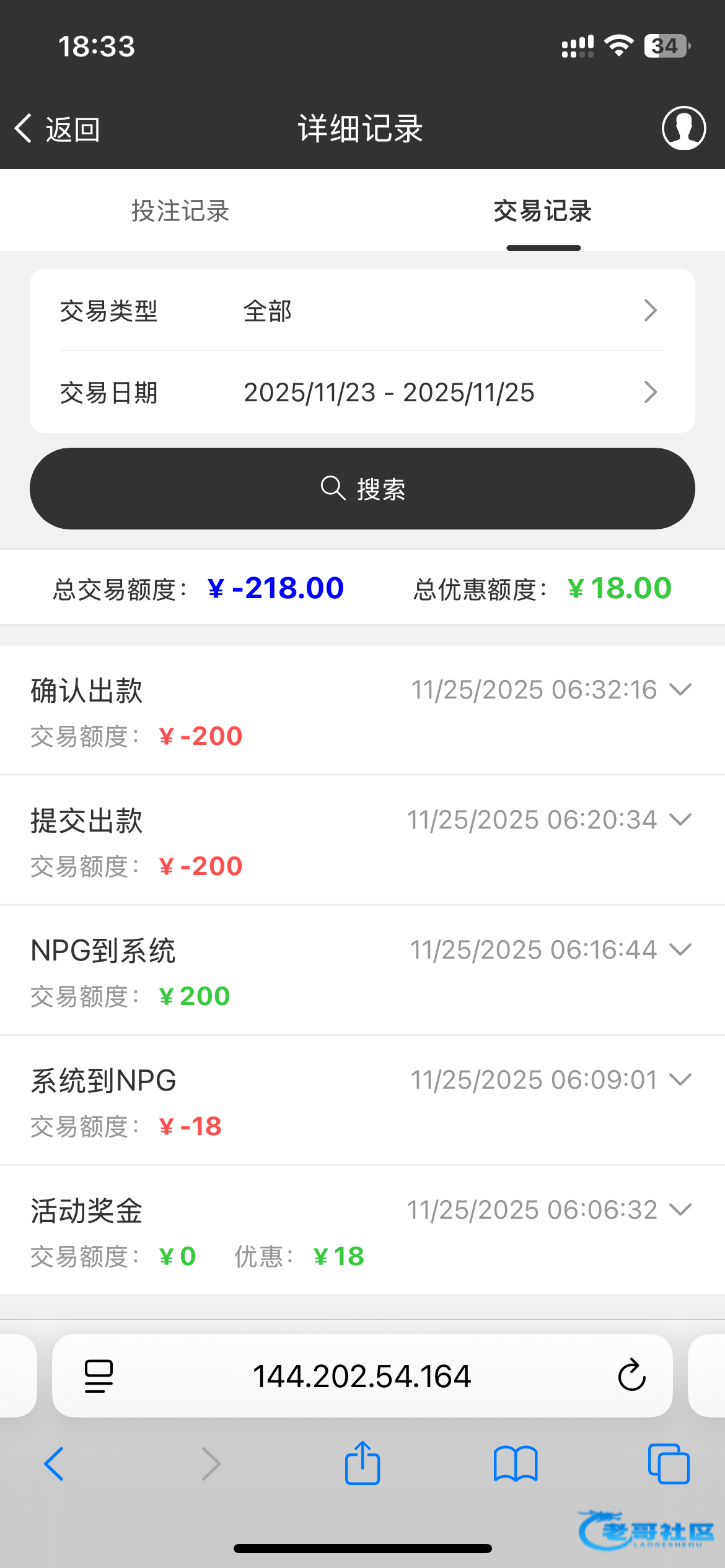Go to the previous page in Safari
Screen dimensions: 725x1568
pyautogui.click(x=55, y=1464)
